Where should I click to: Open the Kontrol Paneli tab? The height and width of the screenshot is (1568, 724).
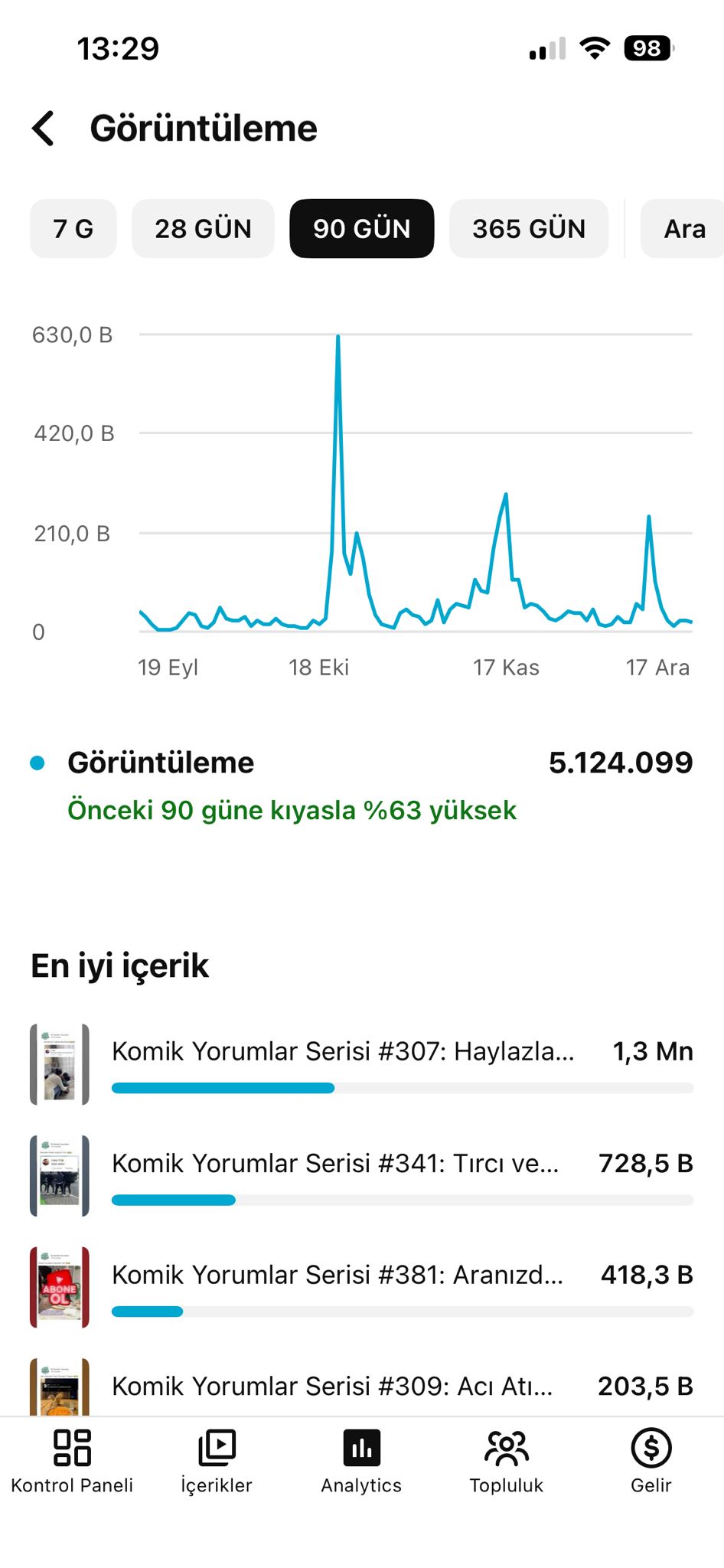72,1462
